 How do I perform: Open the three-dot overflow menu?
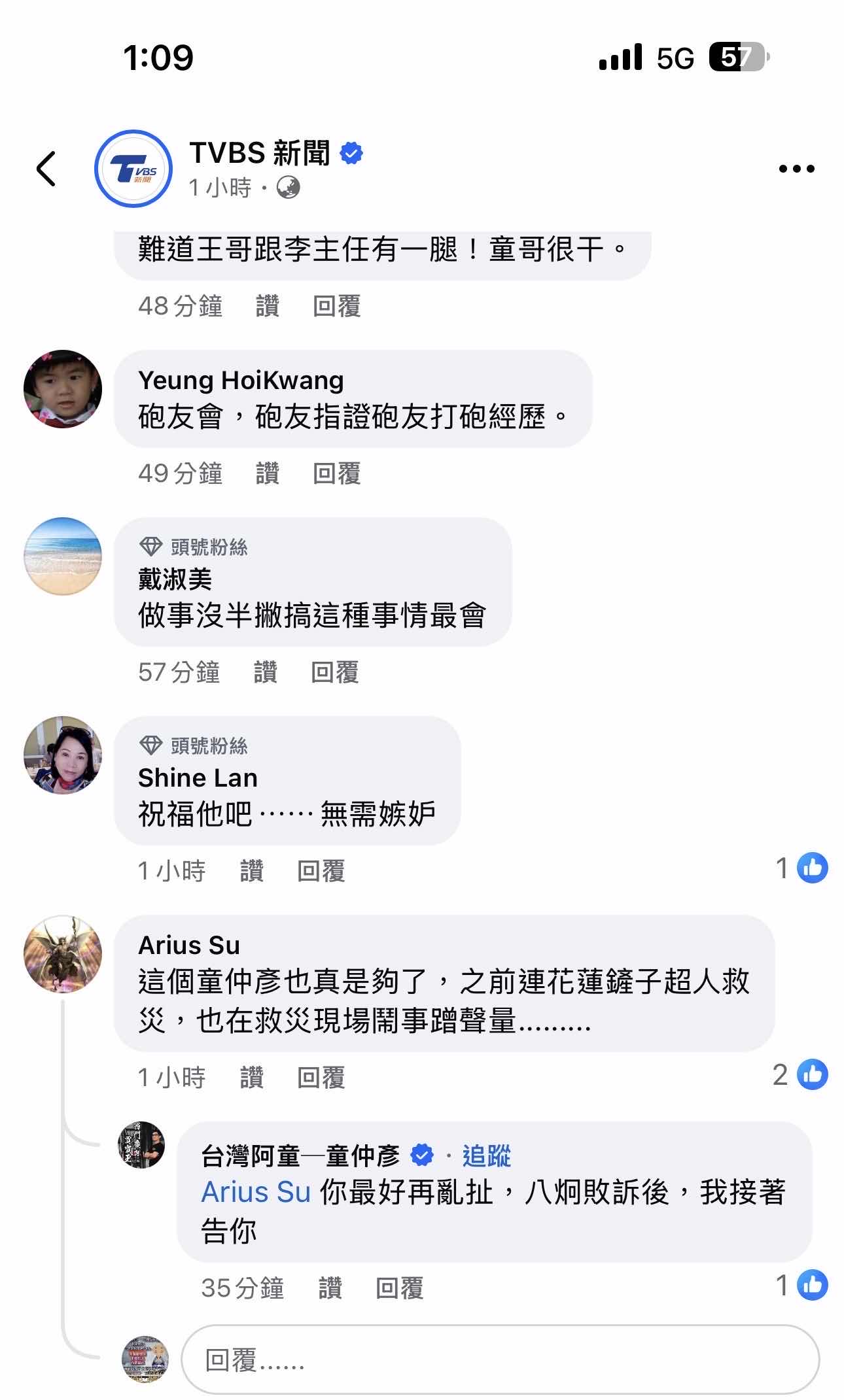point(796,169)
